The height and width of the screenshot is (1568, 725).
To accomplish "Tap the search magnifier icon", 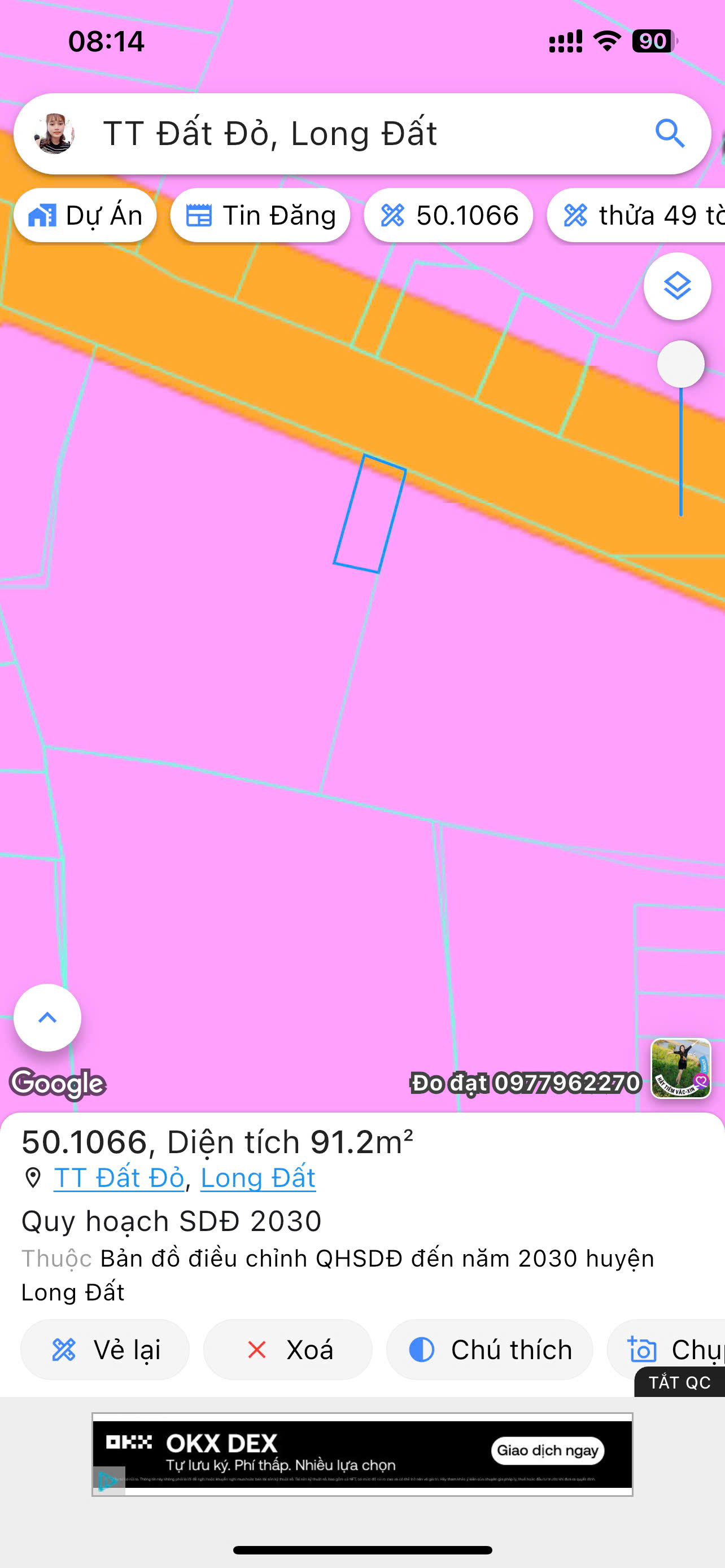I will coord(670,133).
